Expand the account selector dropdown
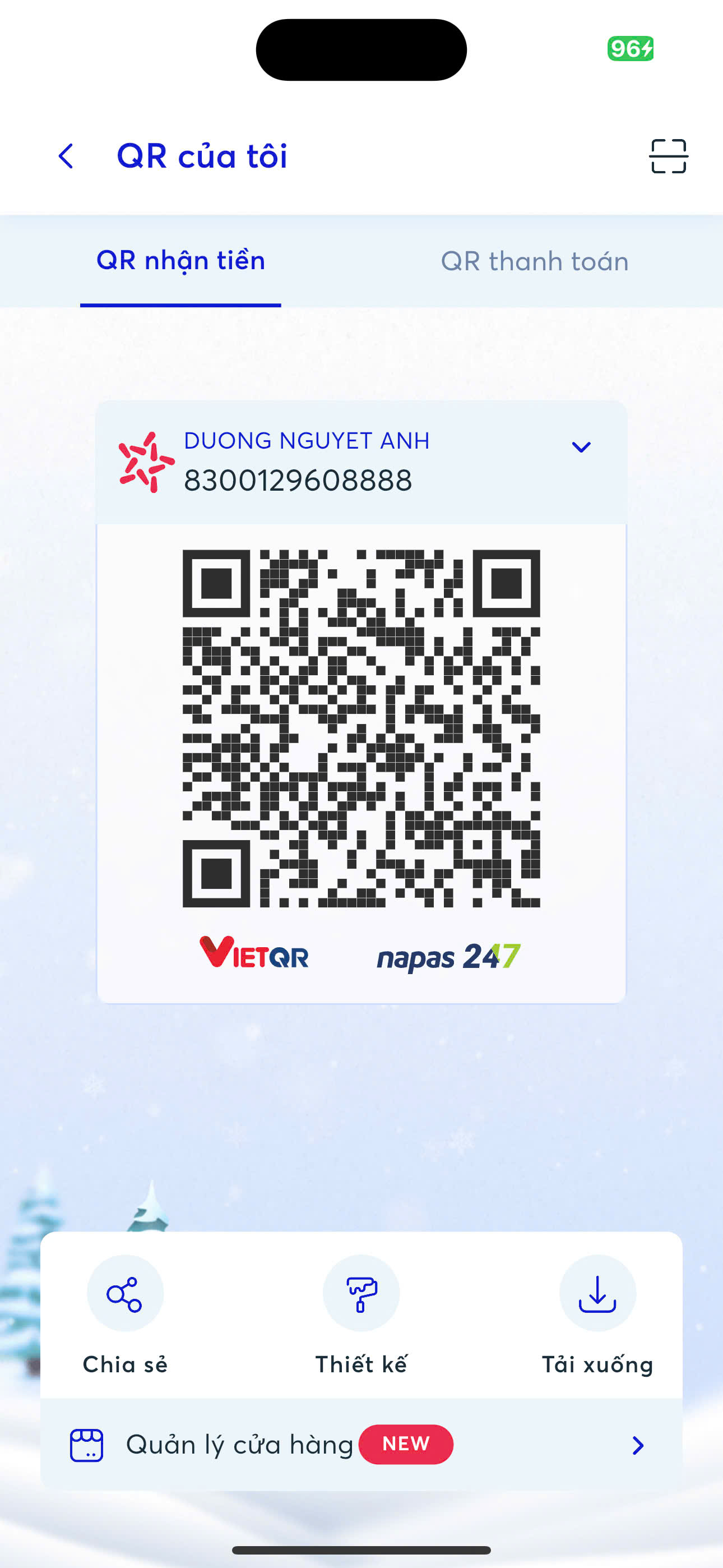Image resolution: width=723 pixels, height=1568 pixels. (x=581, y=448)
